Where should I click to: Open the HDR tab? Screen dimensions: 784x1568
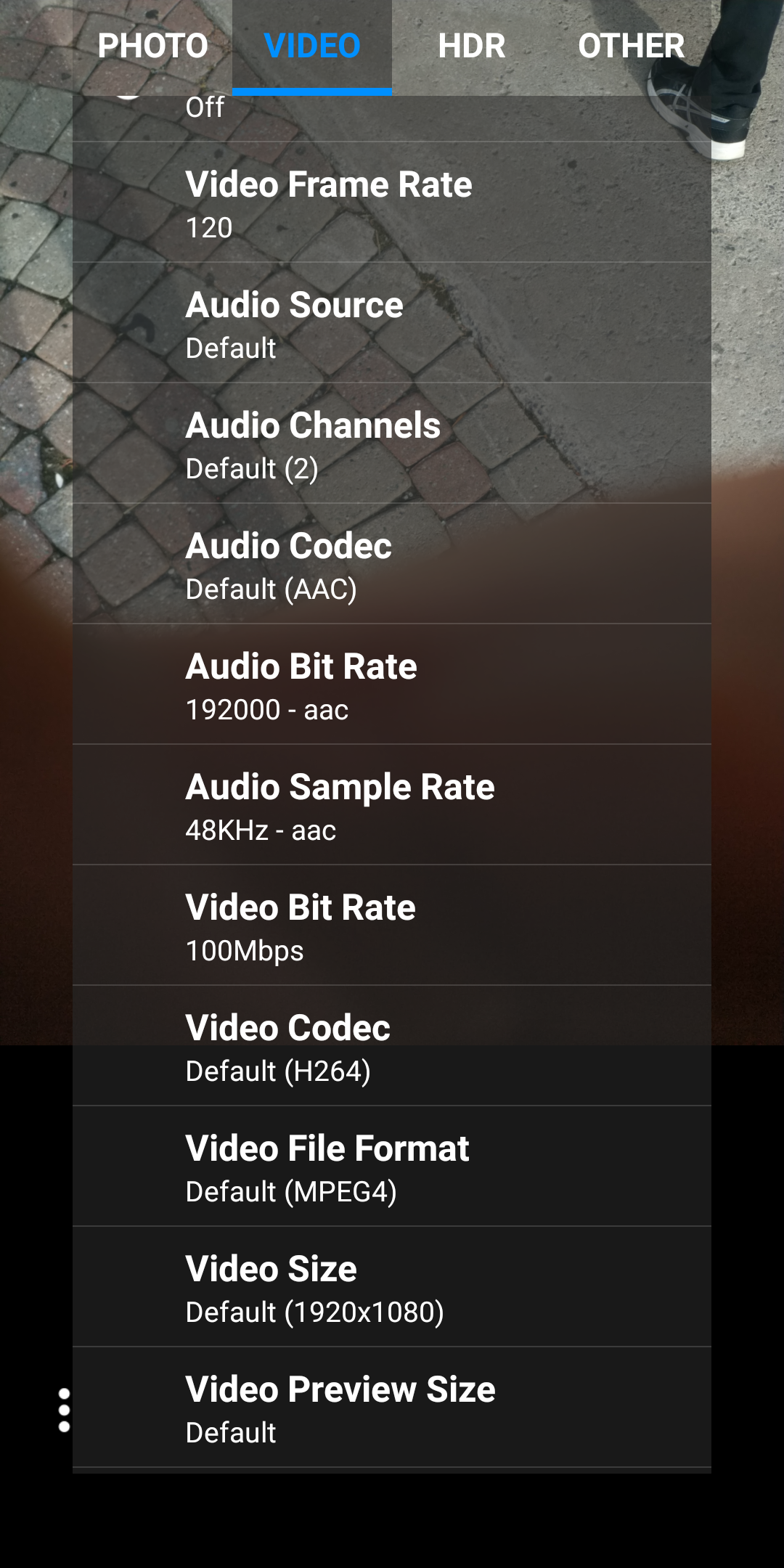point(472,47)
